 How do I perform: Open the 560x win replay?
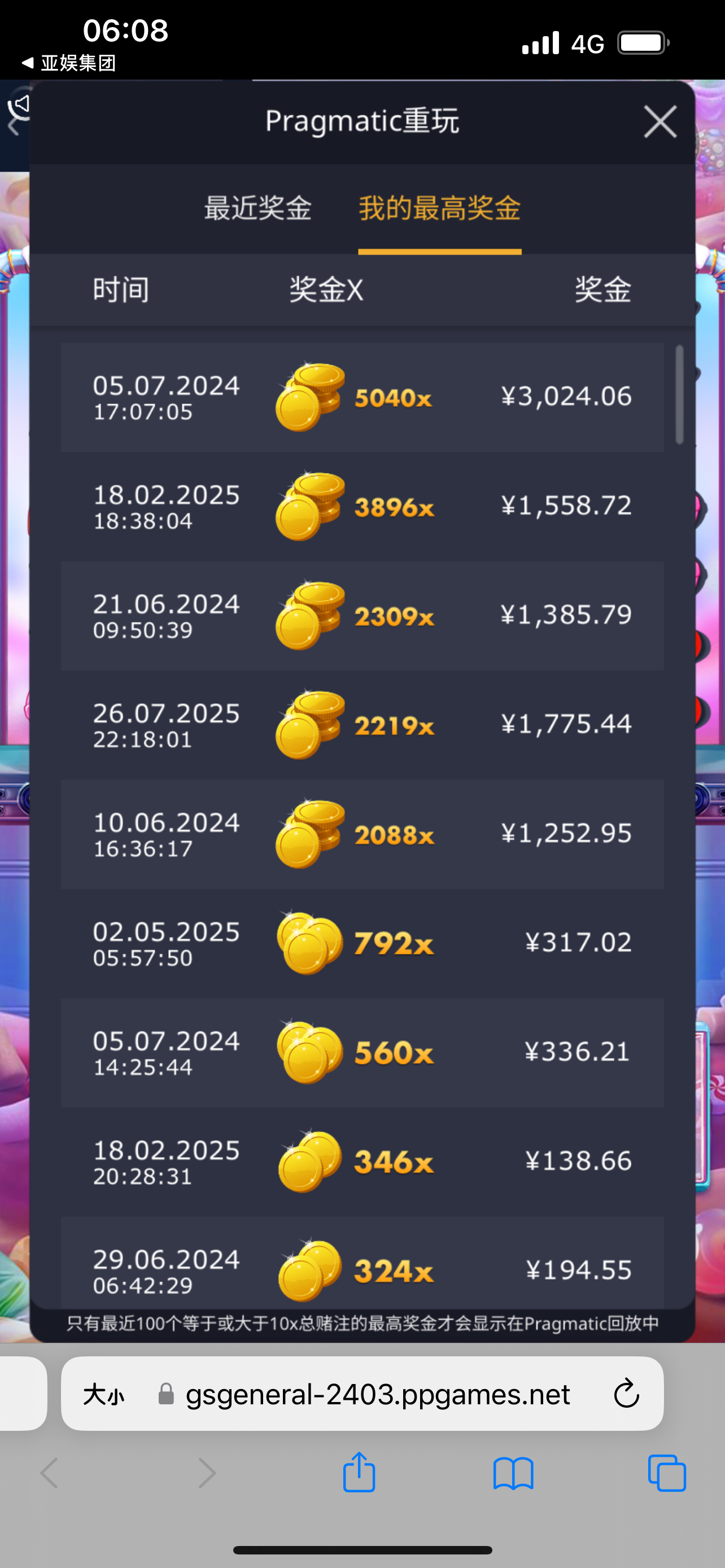click(x=362, y=1053)
